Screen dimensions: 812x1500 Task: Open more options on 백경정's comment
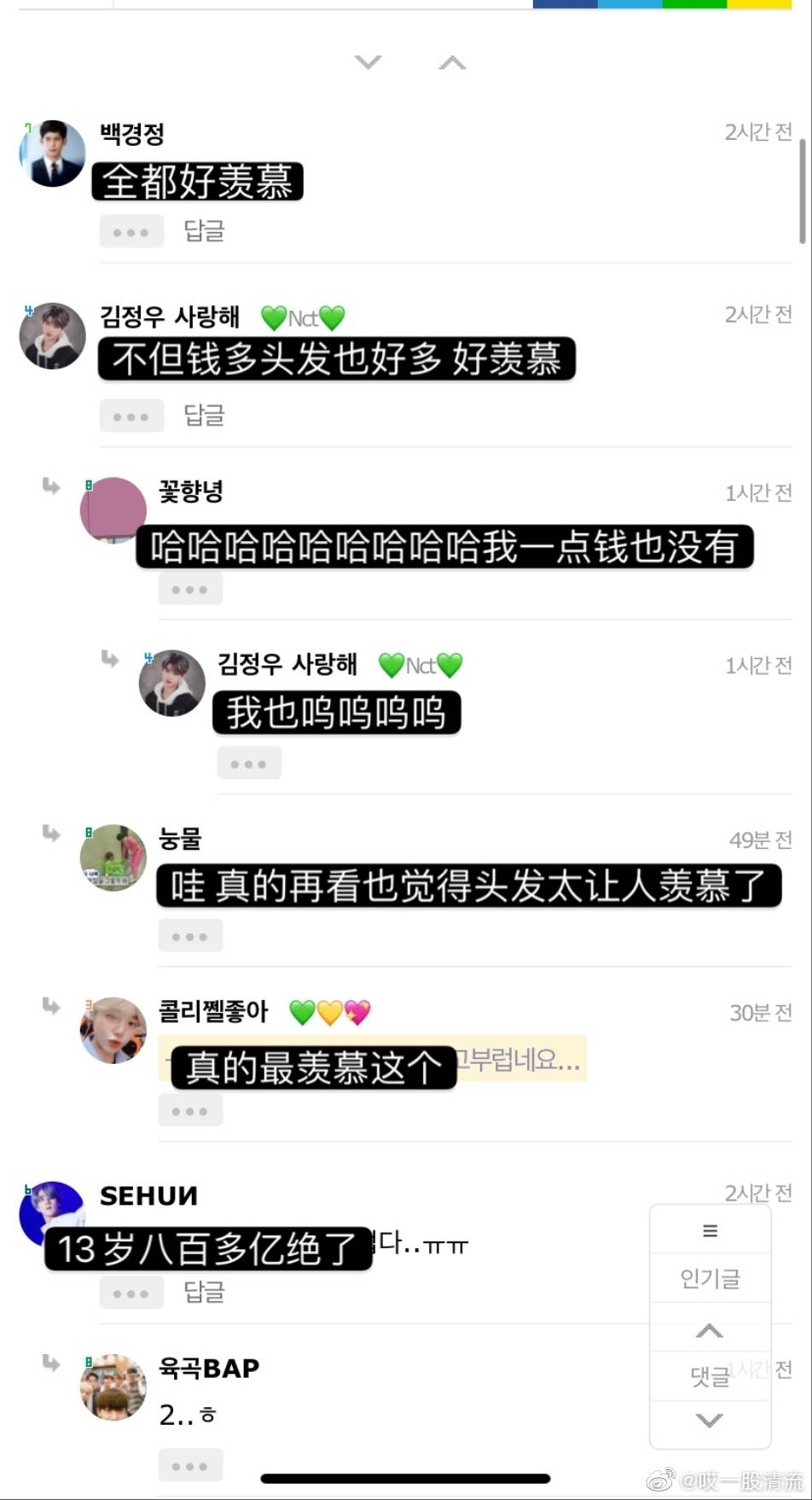click(x=131, y=232)
